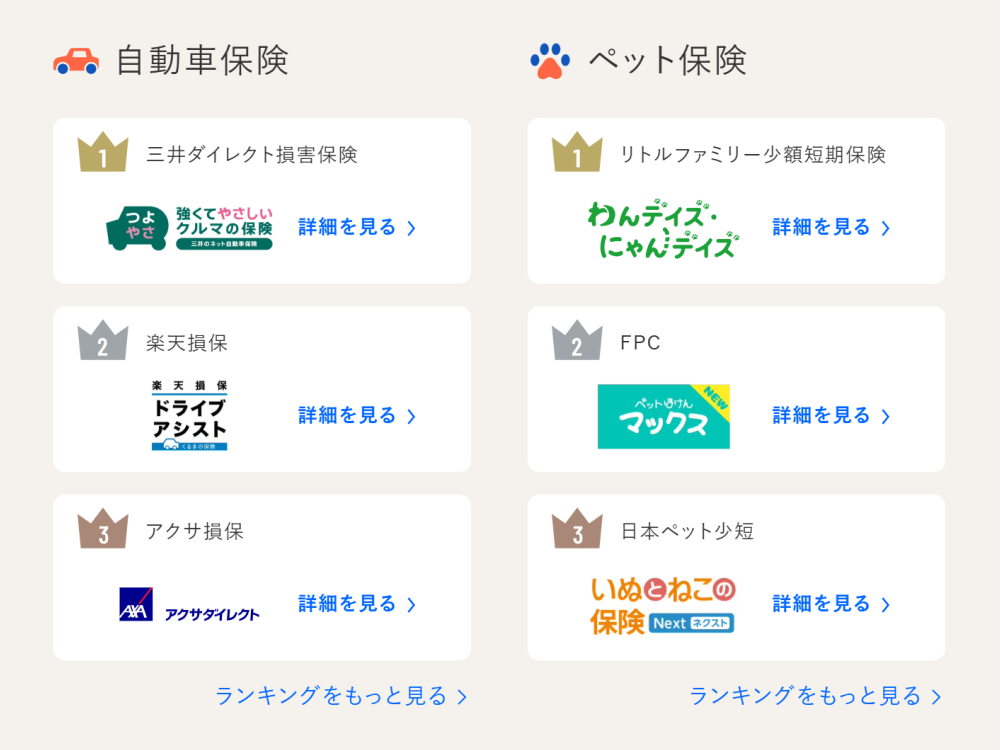This screenshot has width=1000, height=750.
Task: View details for FPC pet insurance
Action: 830,415
